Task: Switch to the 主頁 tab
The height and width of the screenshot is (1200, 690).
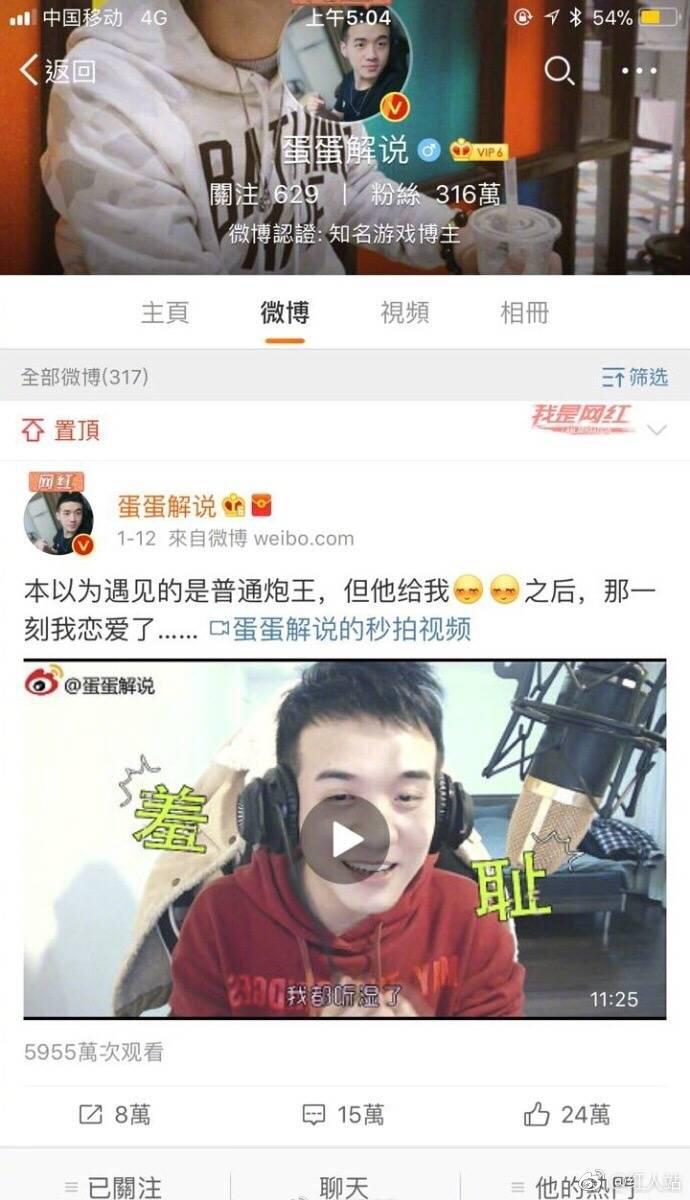Action: click(x=165, y=312)
